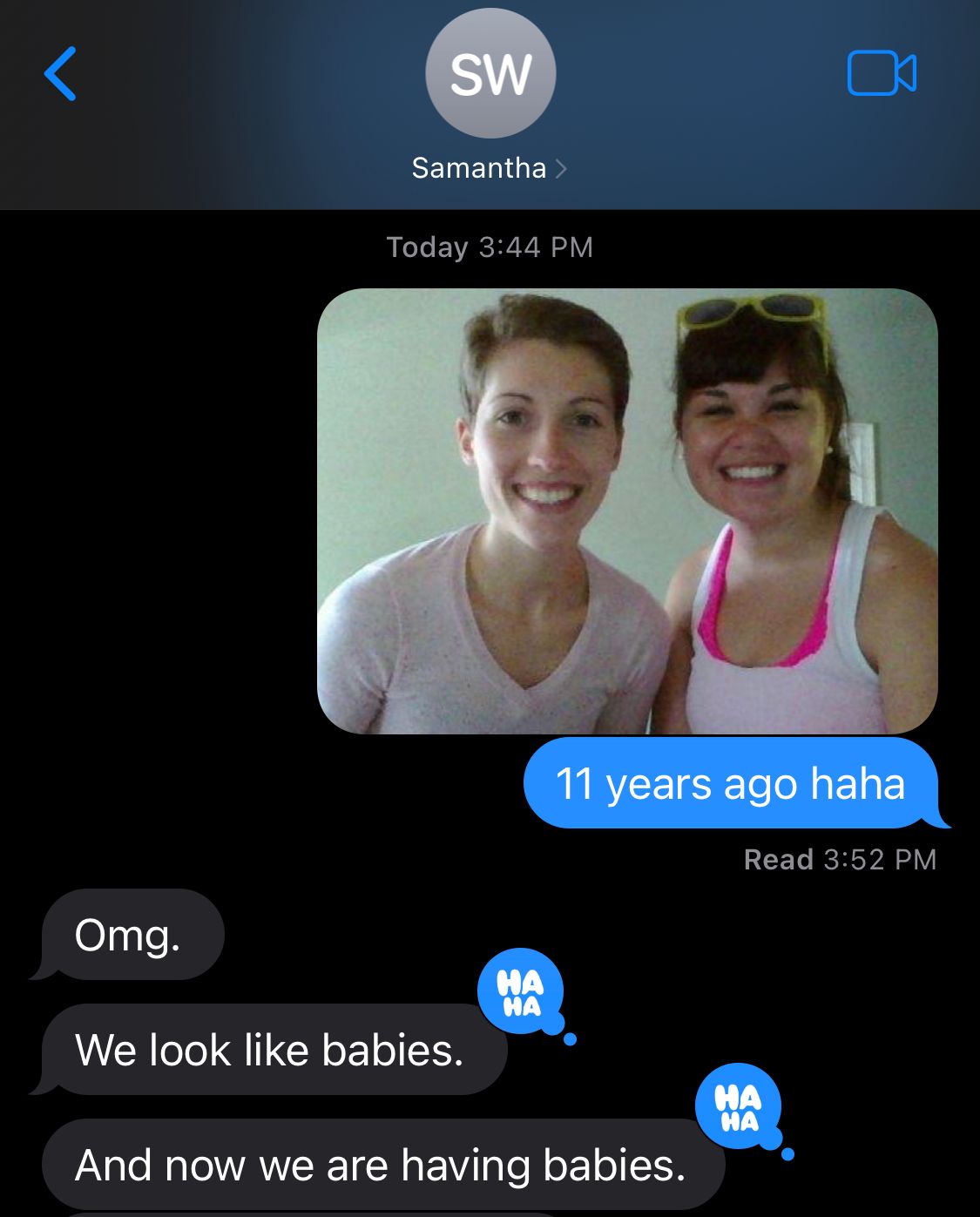Go back to the conversations list

(x=60, y=74)
